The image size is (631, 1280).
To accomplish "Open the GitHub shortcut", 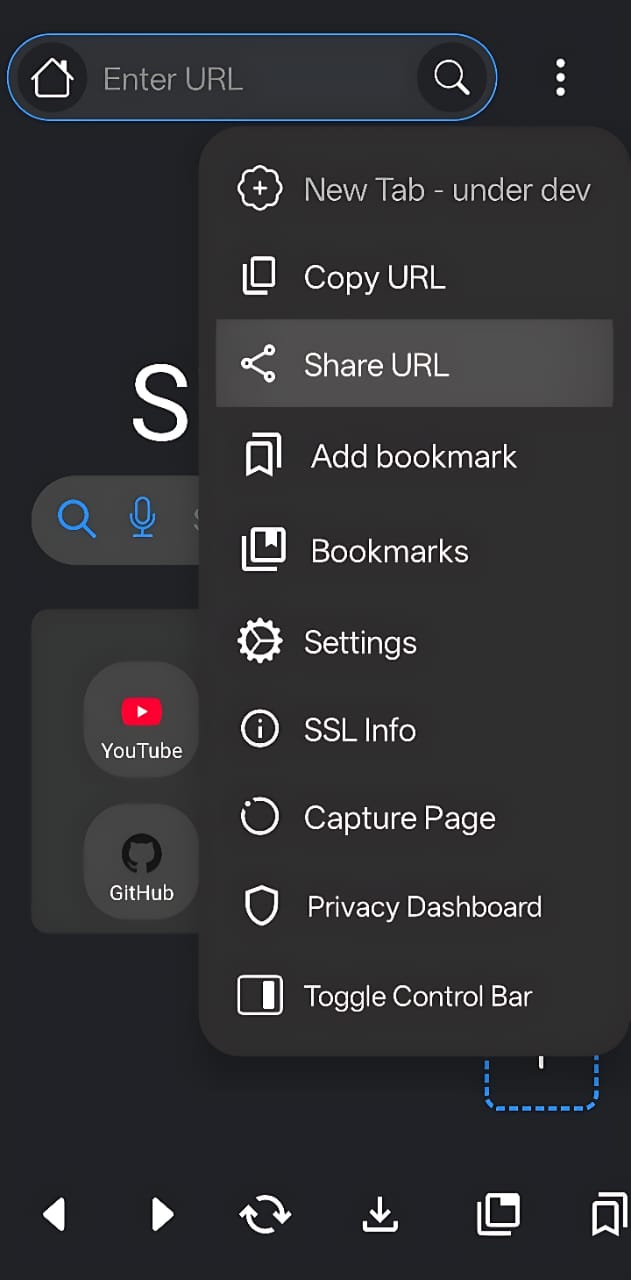I will point(141,864).
